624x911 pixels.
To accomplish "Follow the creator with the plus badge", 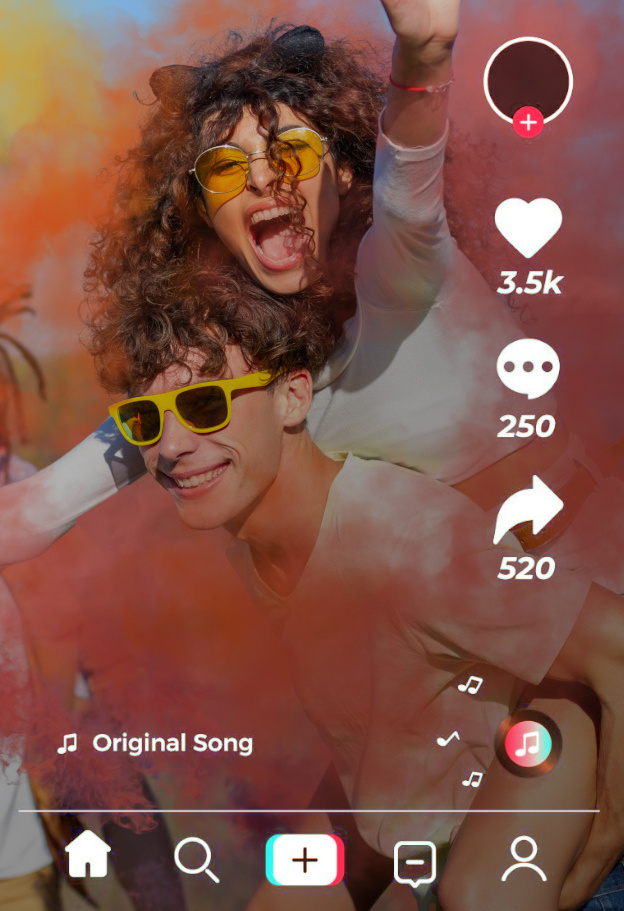I will pyautogui.click(x=528, y=124).
